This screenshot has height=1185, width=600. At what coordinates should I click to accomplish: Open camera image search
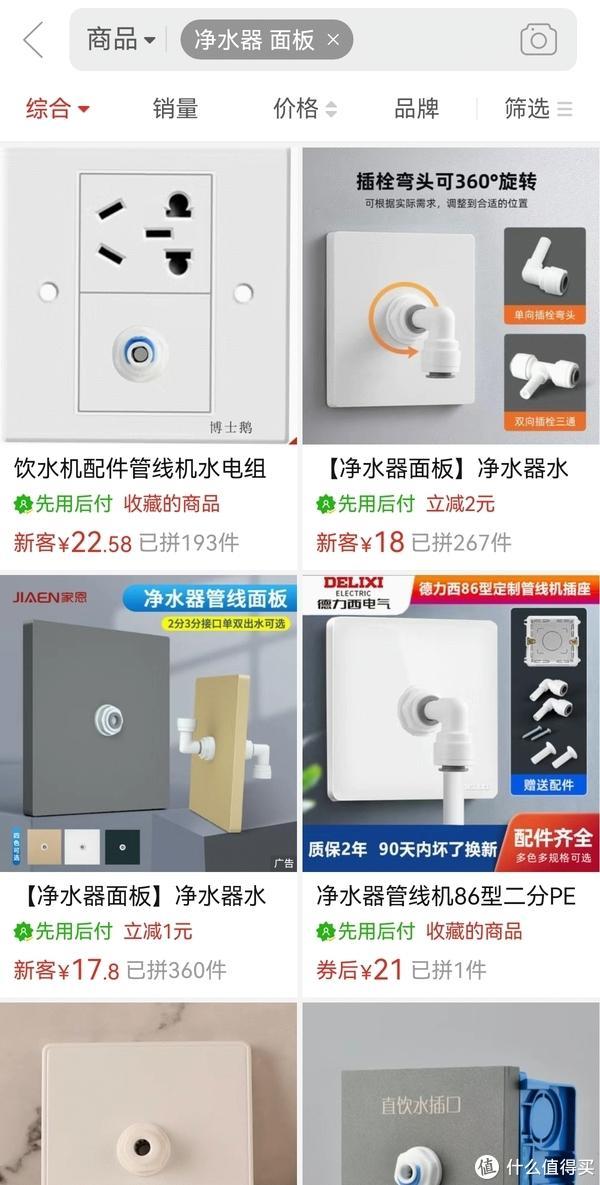coord(538,40)
